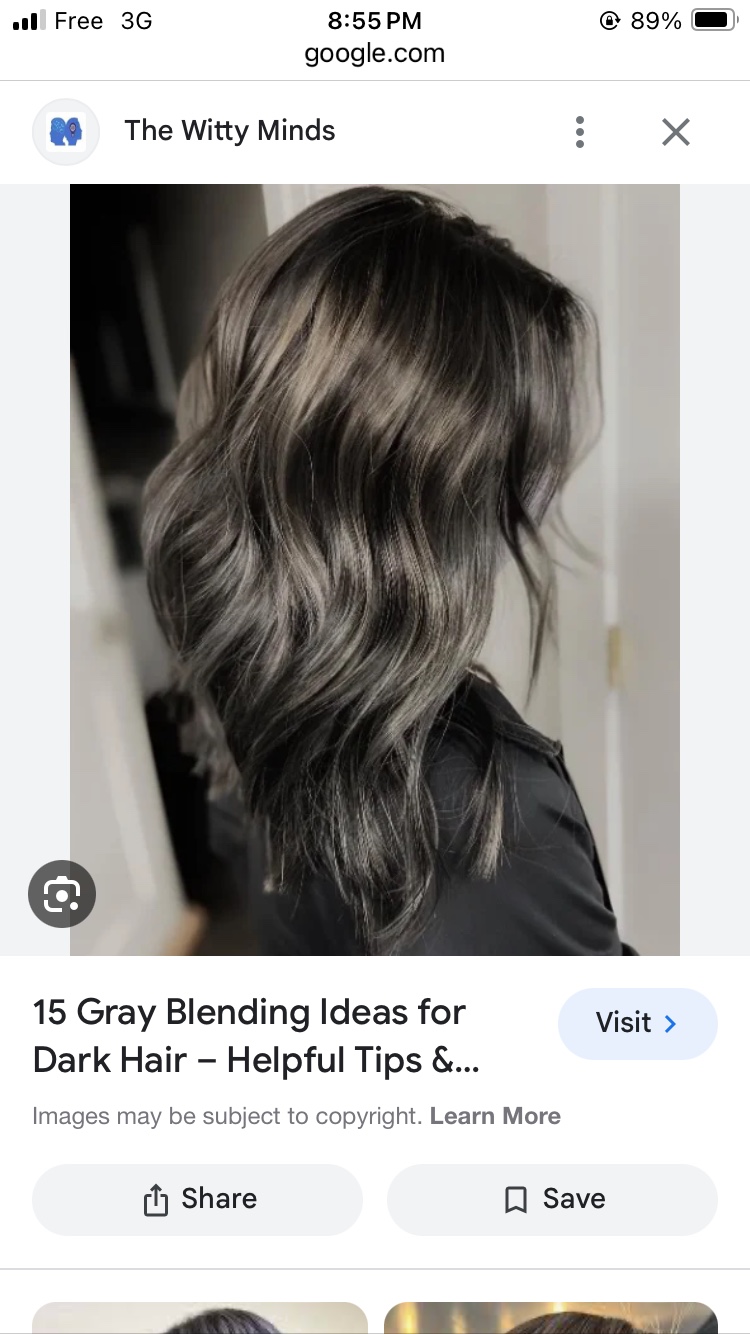Tap The Witty Minds source name
The width and height of the screenshot is (750, 1334).
click(x=229, y=131)
